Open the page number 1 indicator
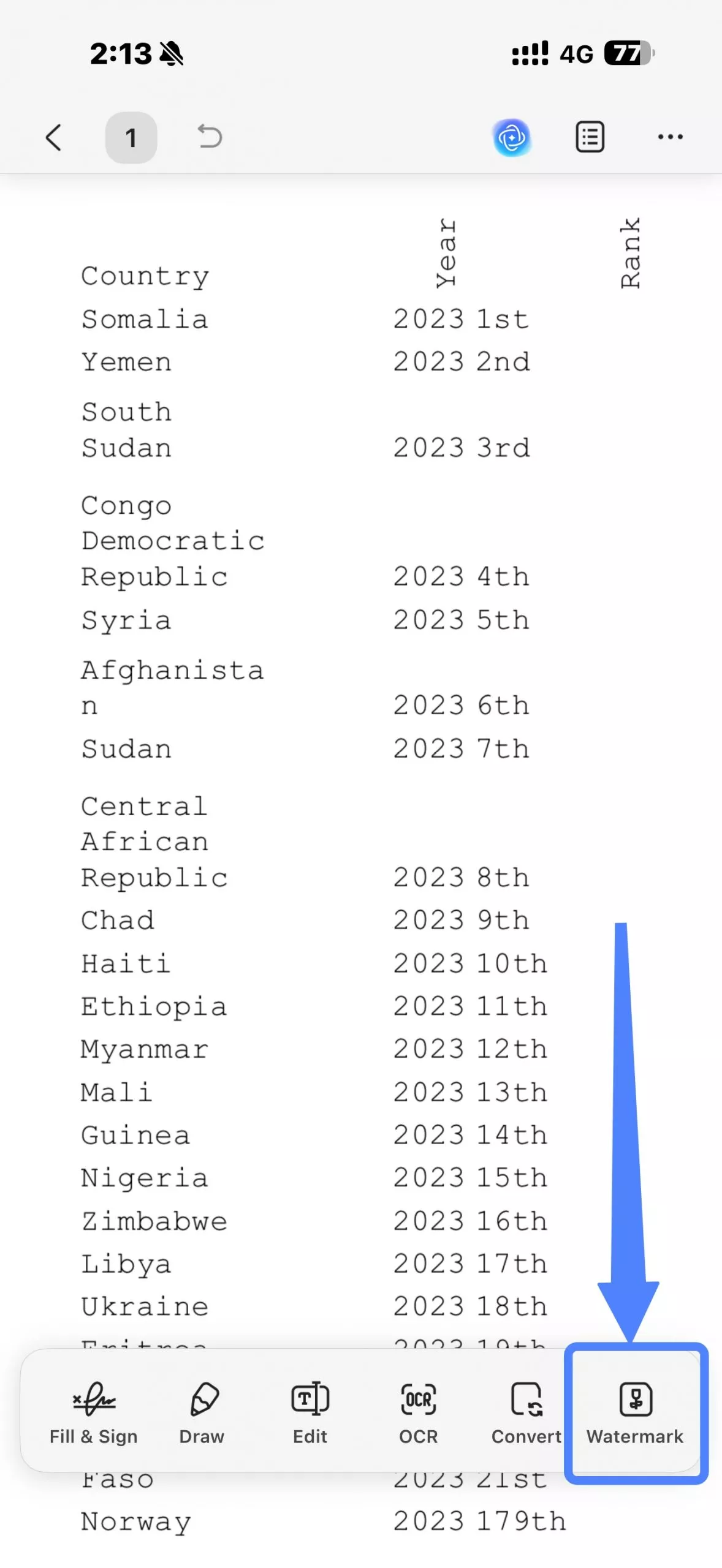This screenshot has height=1568, width=722. coord(131,137)
